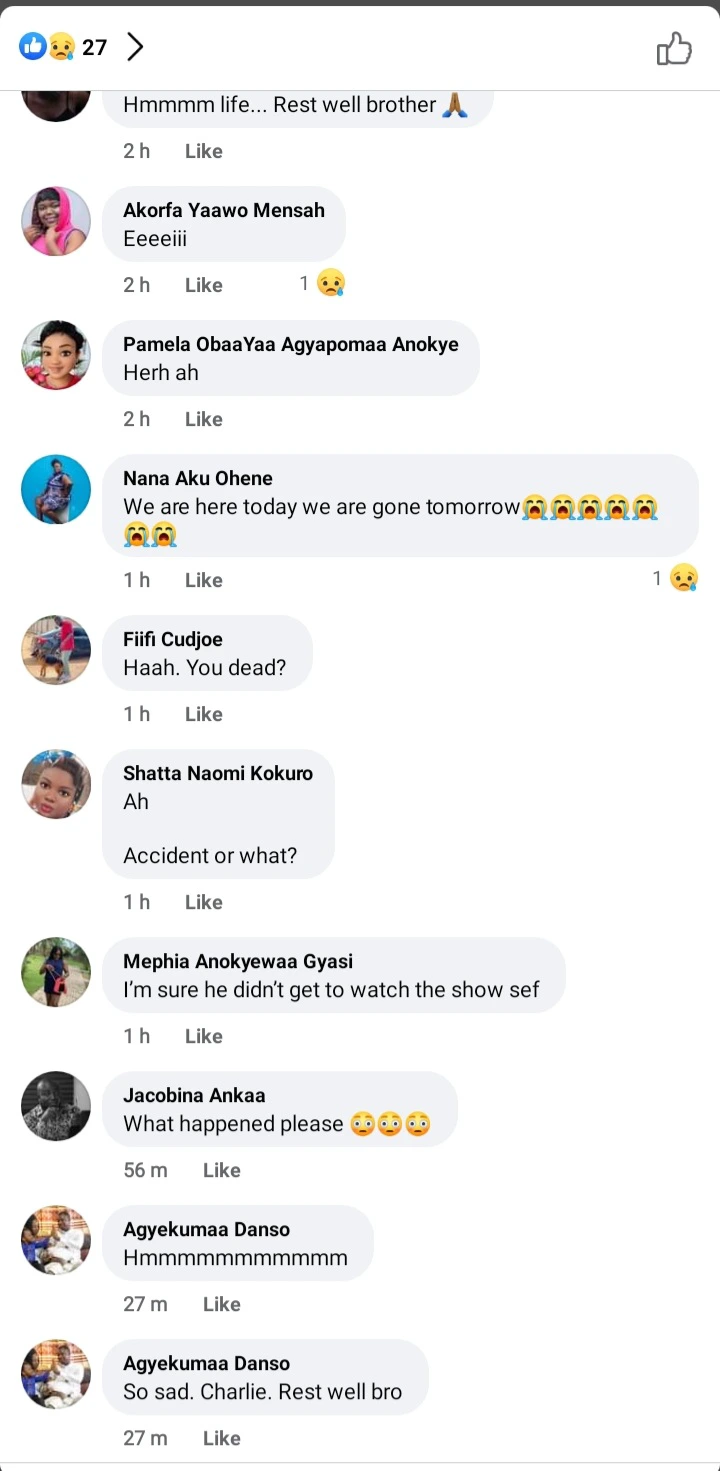The width and height of the screenshot is (720, 1471).
Task: Open Akorfa Yaawo Mensah's profile picture
Action: 56,221
